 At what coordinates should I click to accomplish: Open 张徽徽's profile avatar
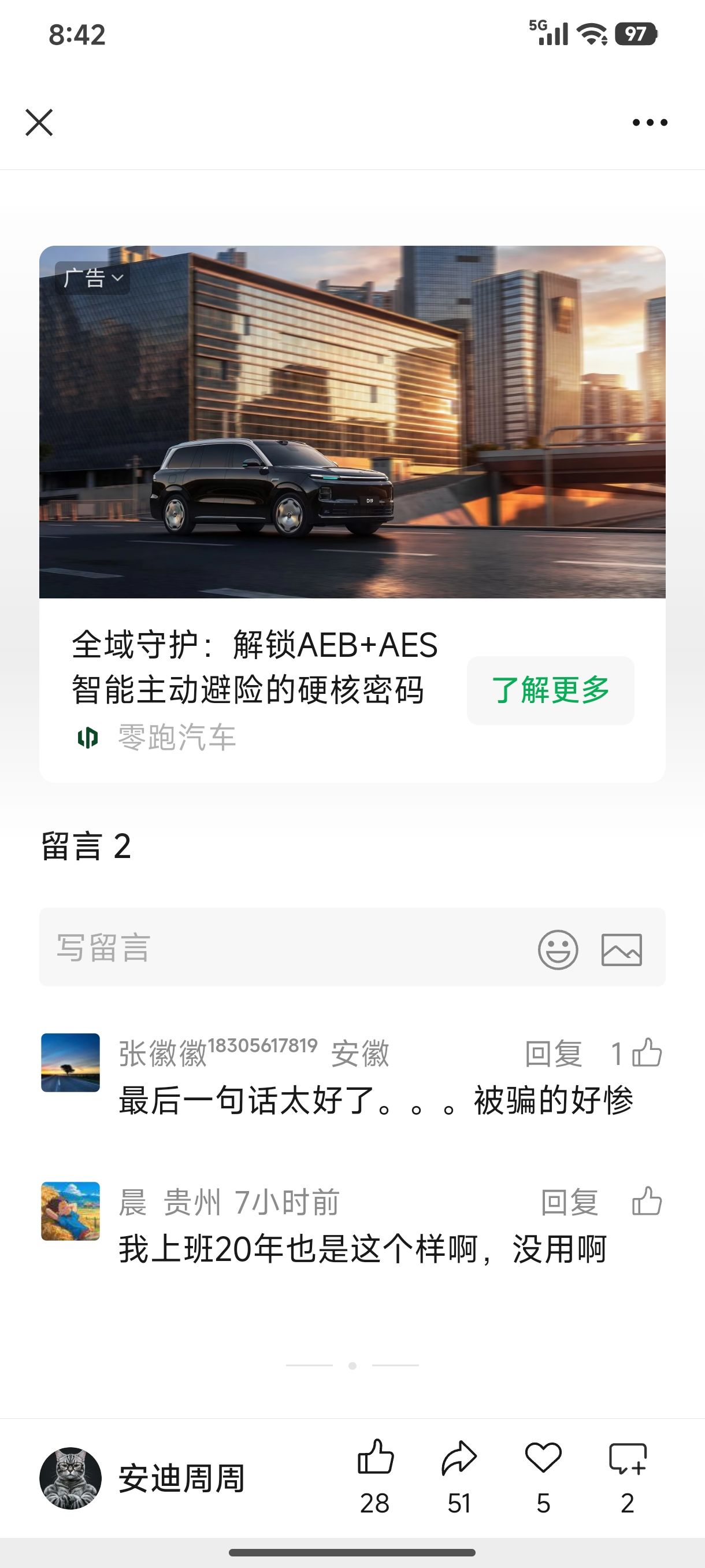(70, 1062)
